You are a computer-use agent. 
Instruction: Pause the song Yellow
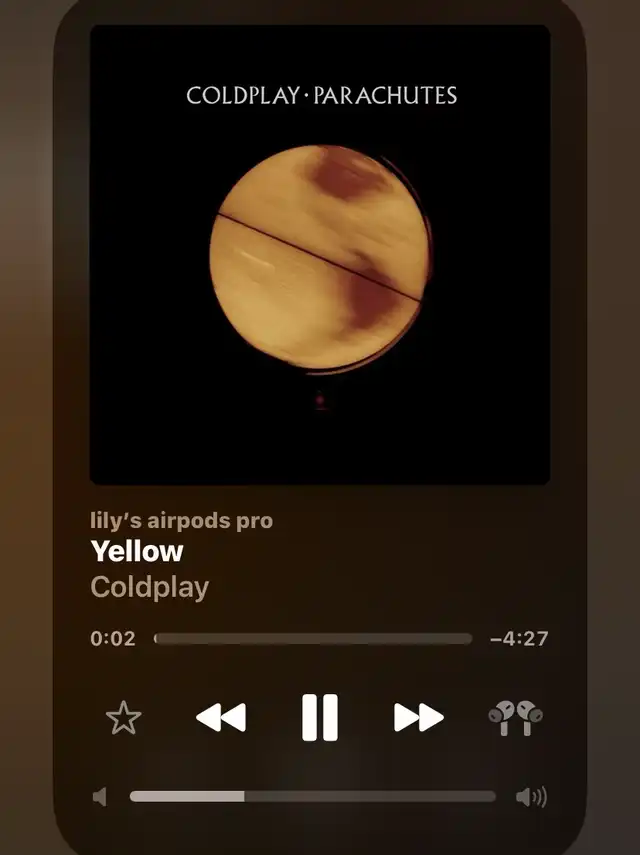pos(320,717)
